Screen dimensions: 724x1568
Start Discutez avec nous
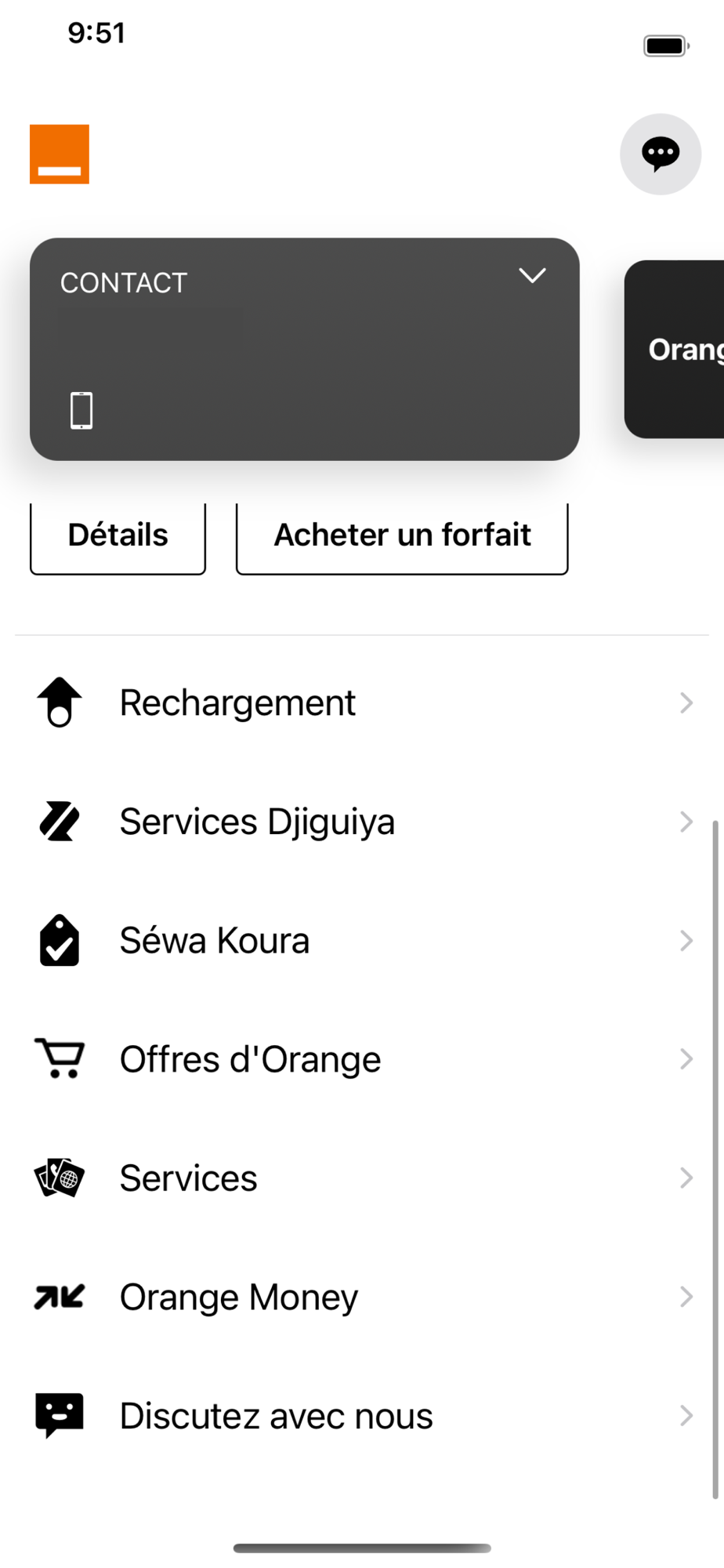tap(362, 1416)
